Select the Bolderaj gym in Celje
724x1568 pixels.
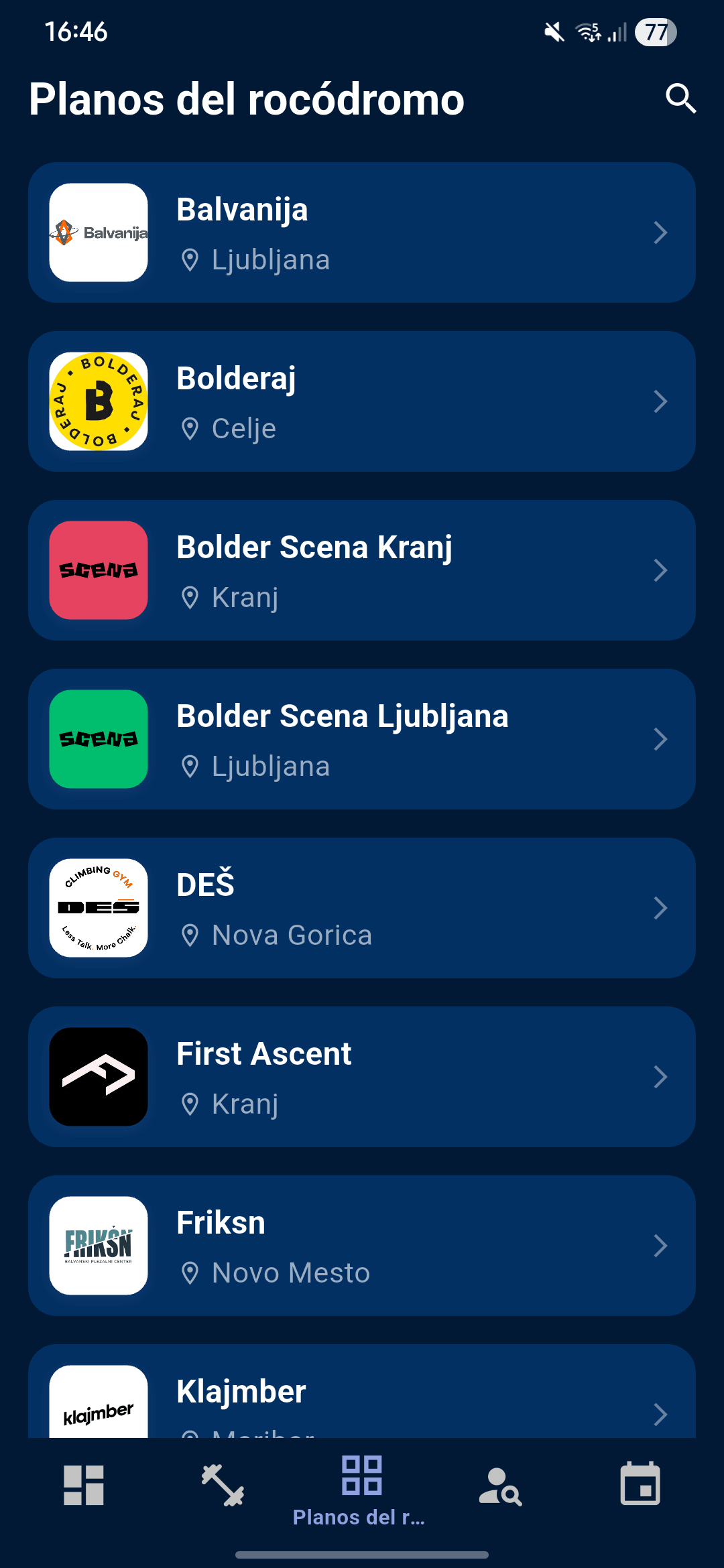[x=362, y=401]
